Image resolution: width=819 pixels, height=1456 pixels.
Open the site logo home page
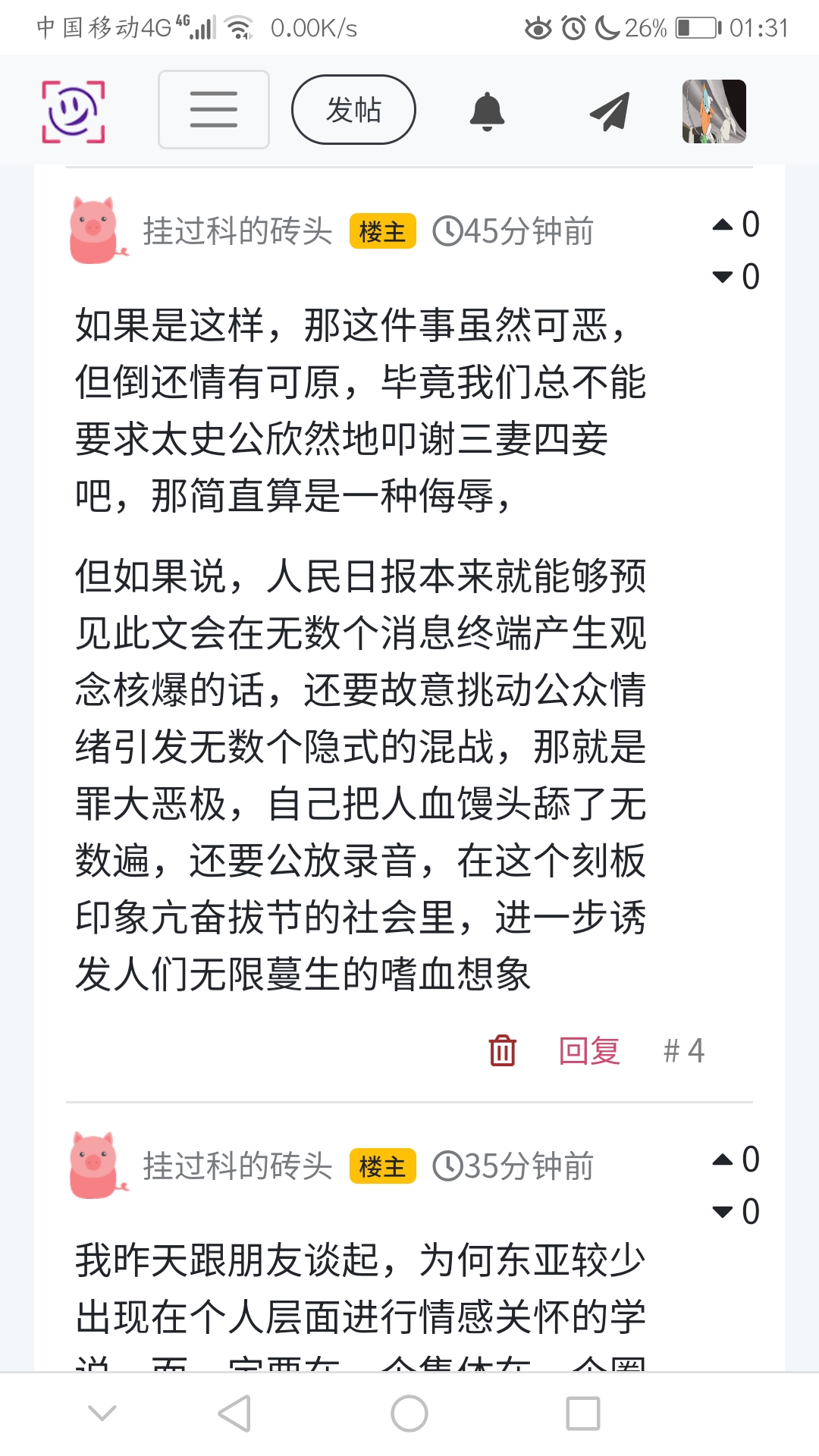pos(73,111)
